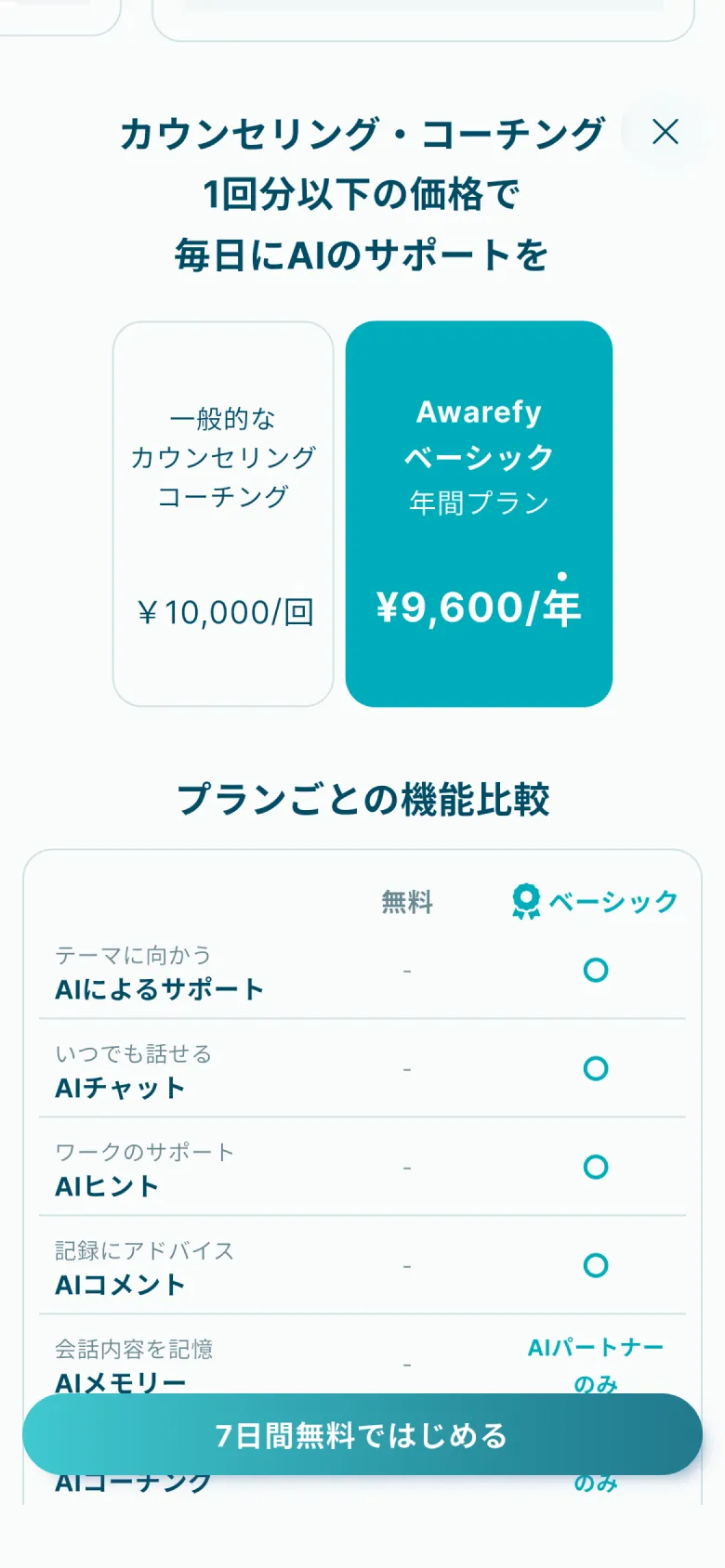Select the ベーシック column header
725x1568 pixels.
613,899
